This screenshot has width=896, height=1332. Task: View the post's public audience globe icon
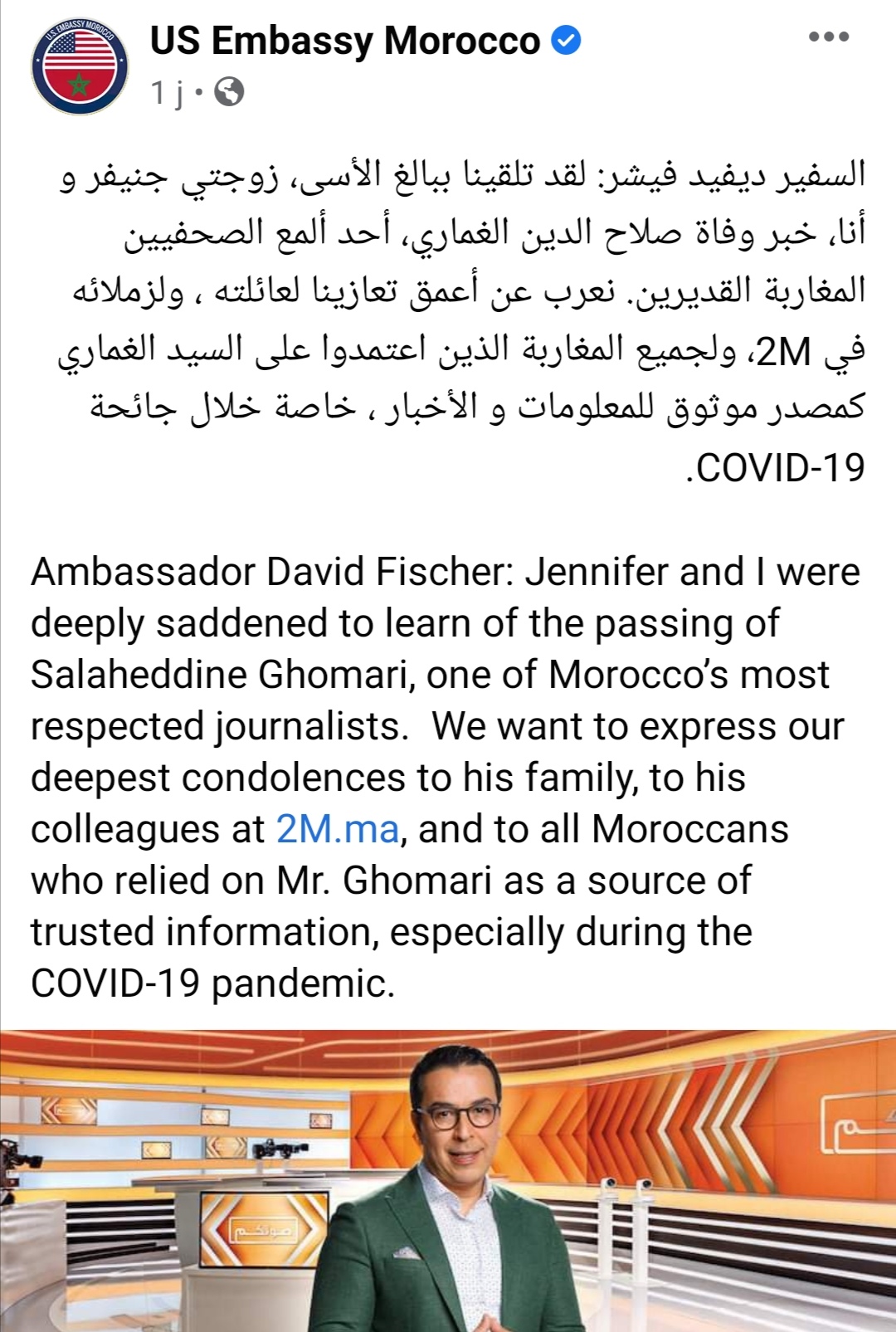point(229,92)
